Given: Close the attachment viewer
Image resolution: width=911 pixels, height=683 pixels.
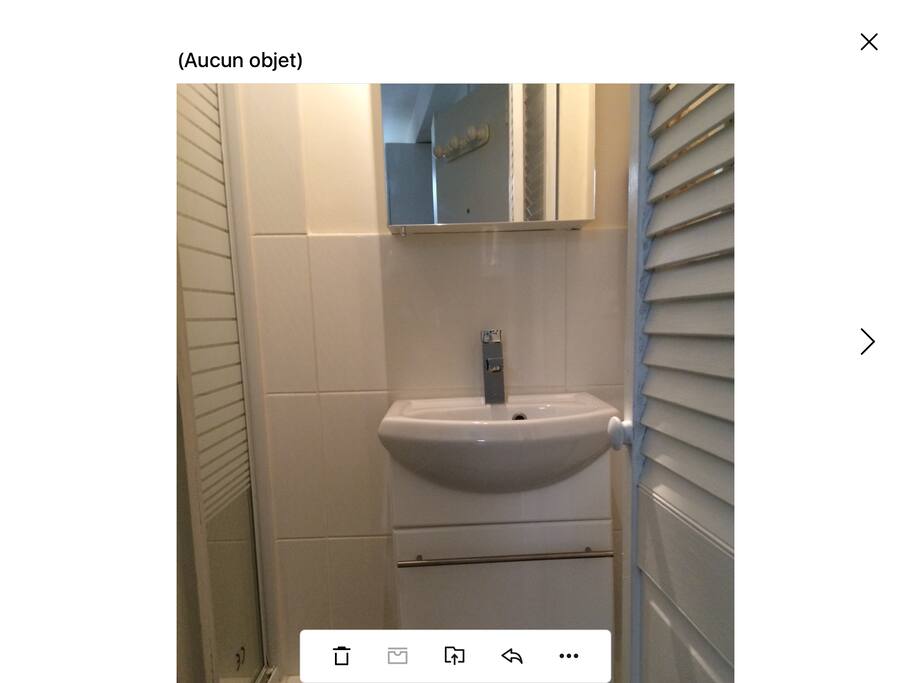Looking at the screenshot, I should point(868,42).
